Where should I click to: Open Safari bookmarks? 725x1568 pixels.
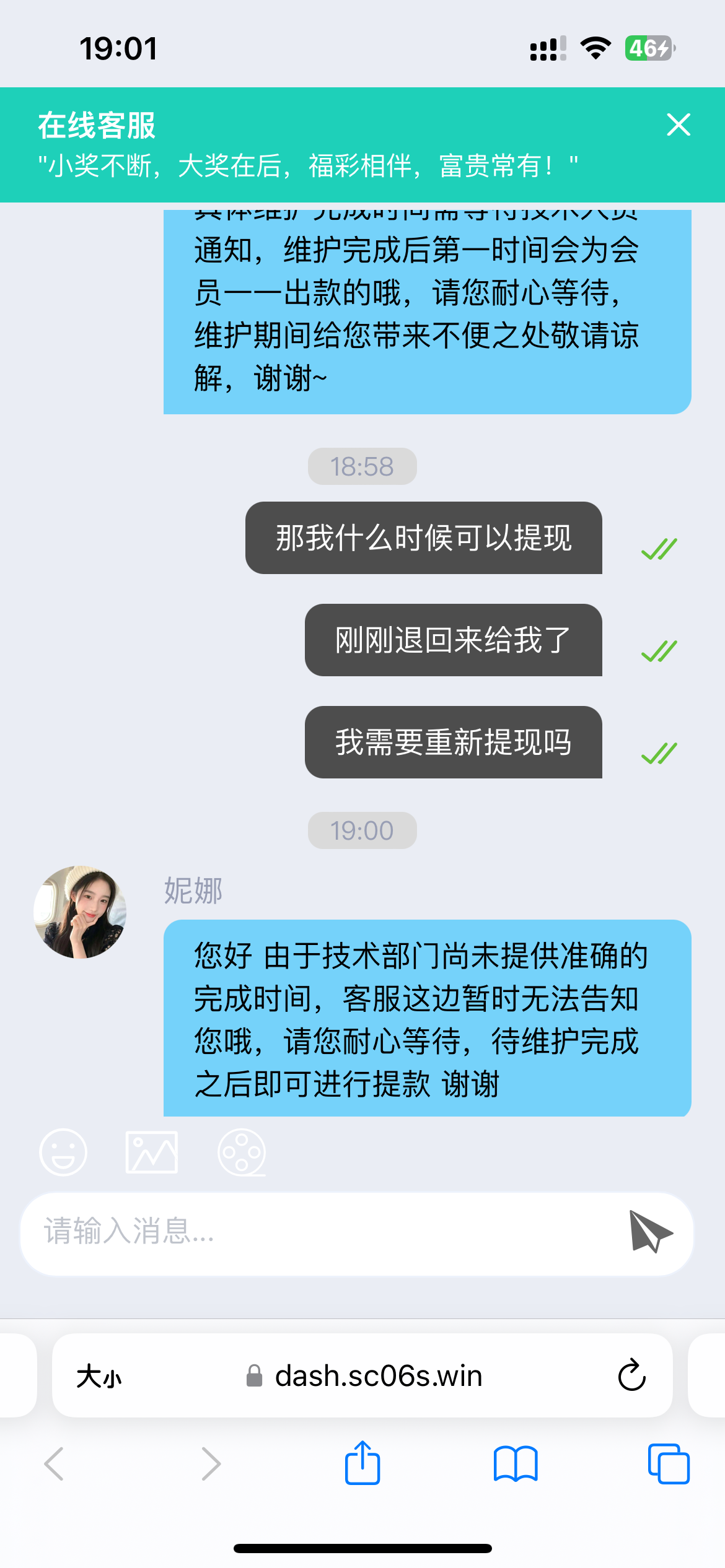click(x=516, y=1463)
